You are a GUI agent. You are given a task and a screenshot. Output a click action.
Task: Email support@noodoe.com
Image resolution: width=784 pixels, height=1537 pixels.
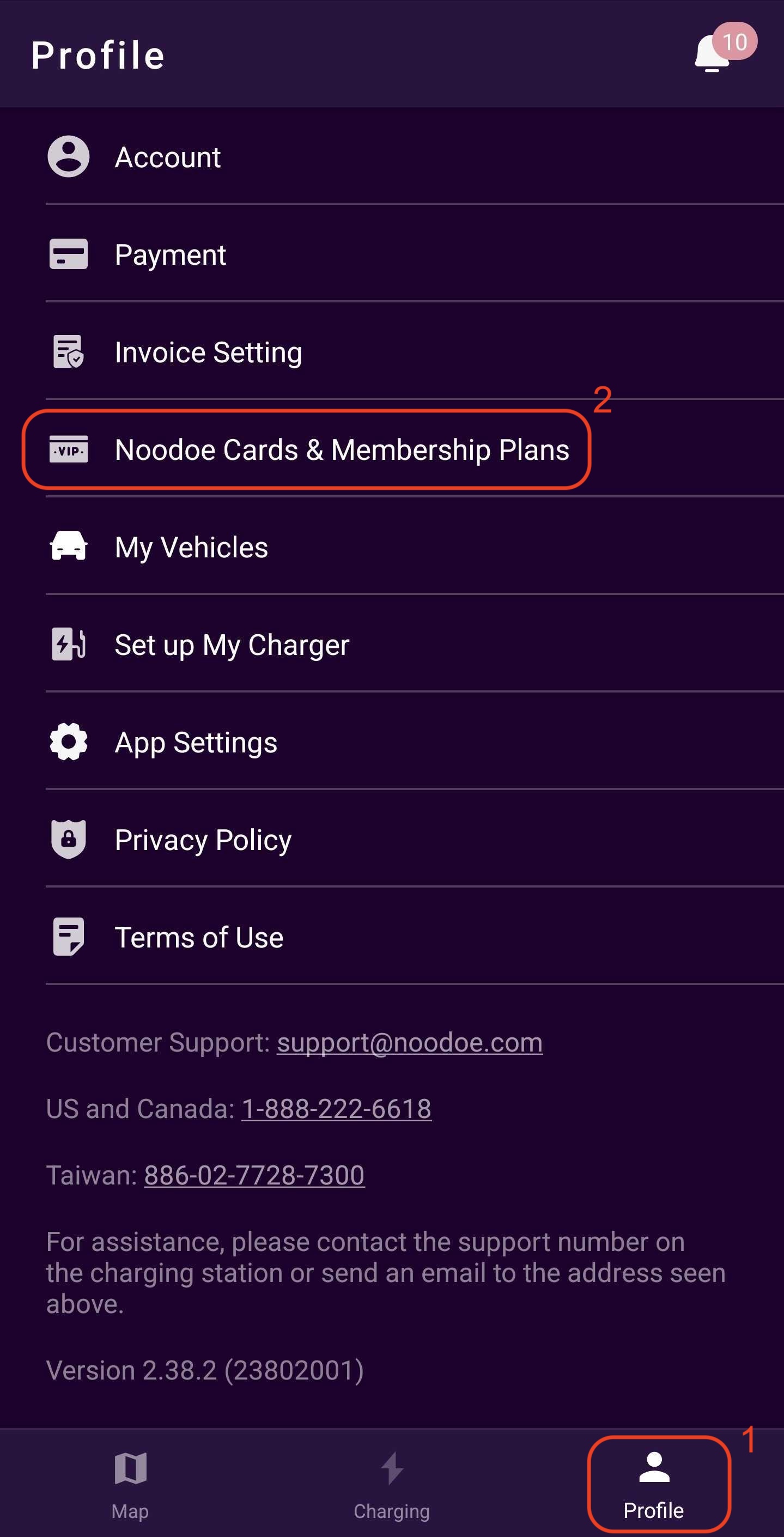409,1042
